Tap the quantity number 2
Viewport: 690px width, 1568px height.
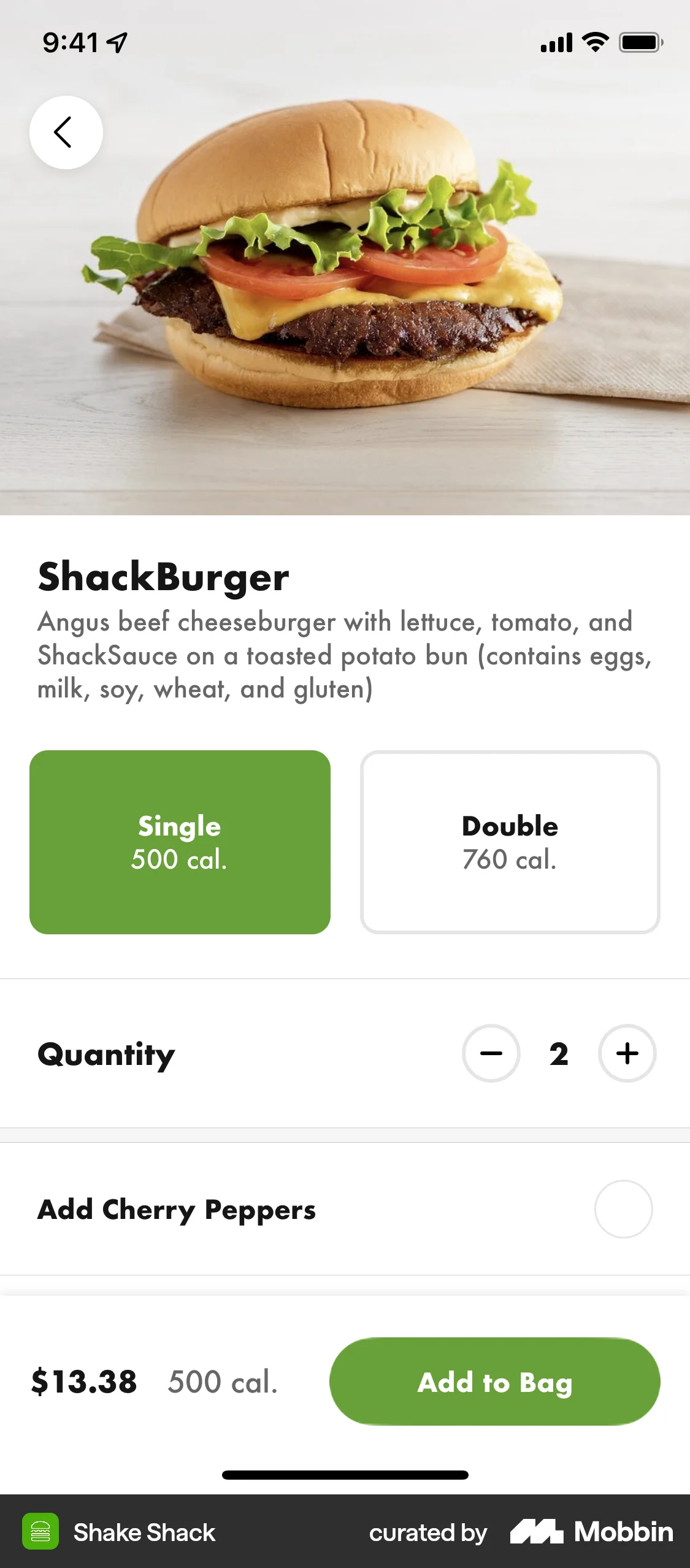tap(559, 1054)
